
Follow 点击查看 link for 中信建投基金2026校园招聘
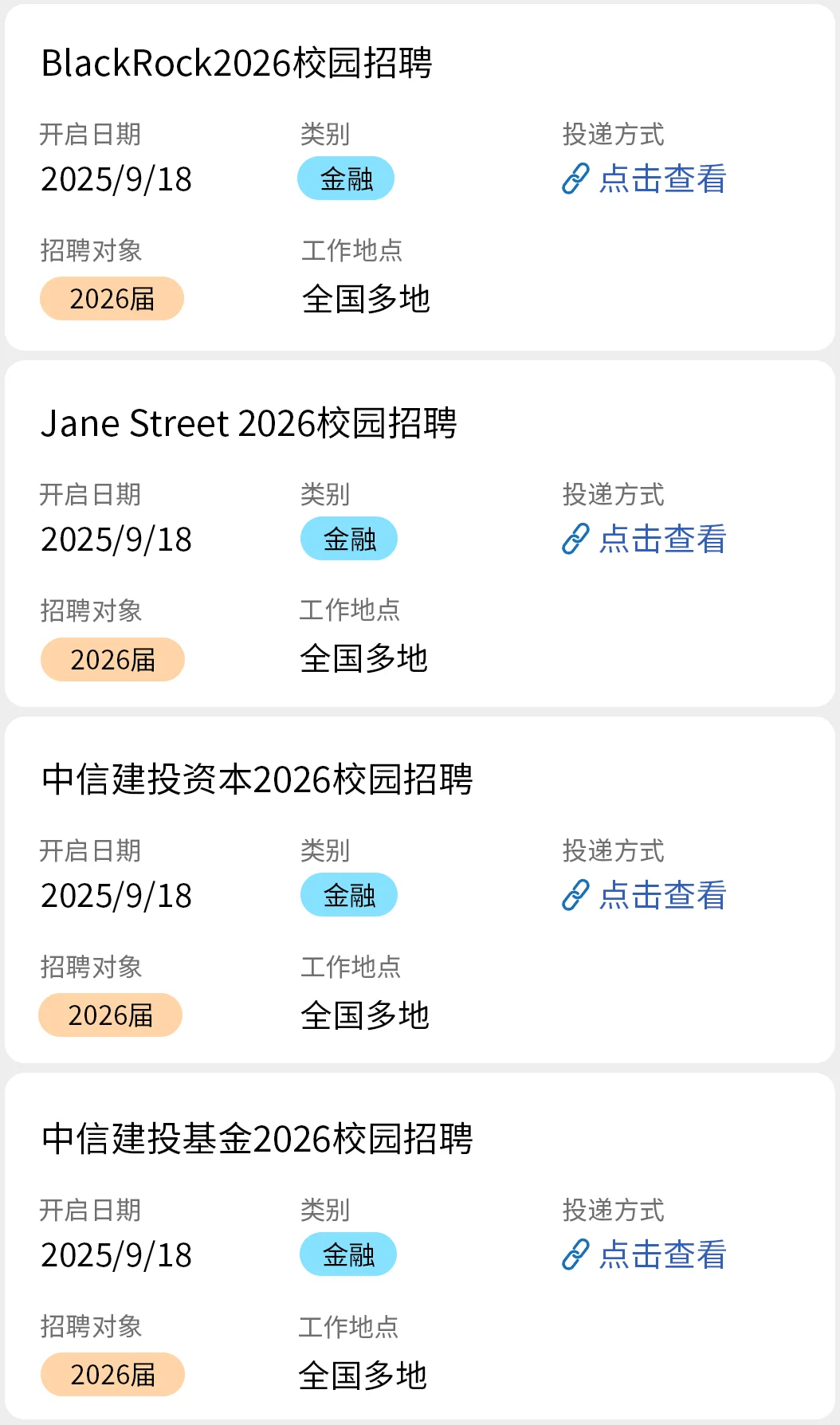point(645,1254)
